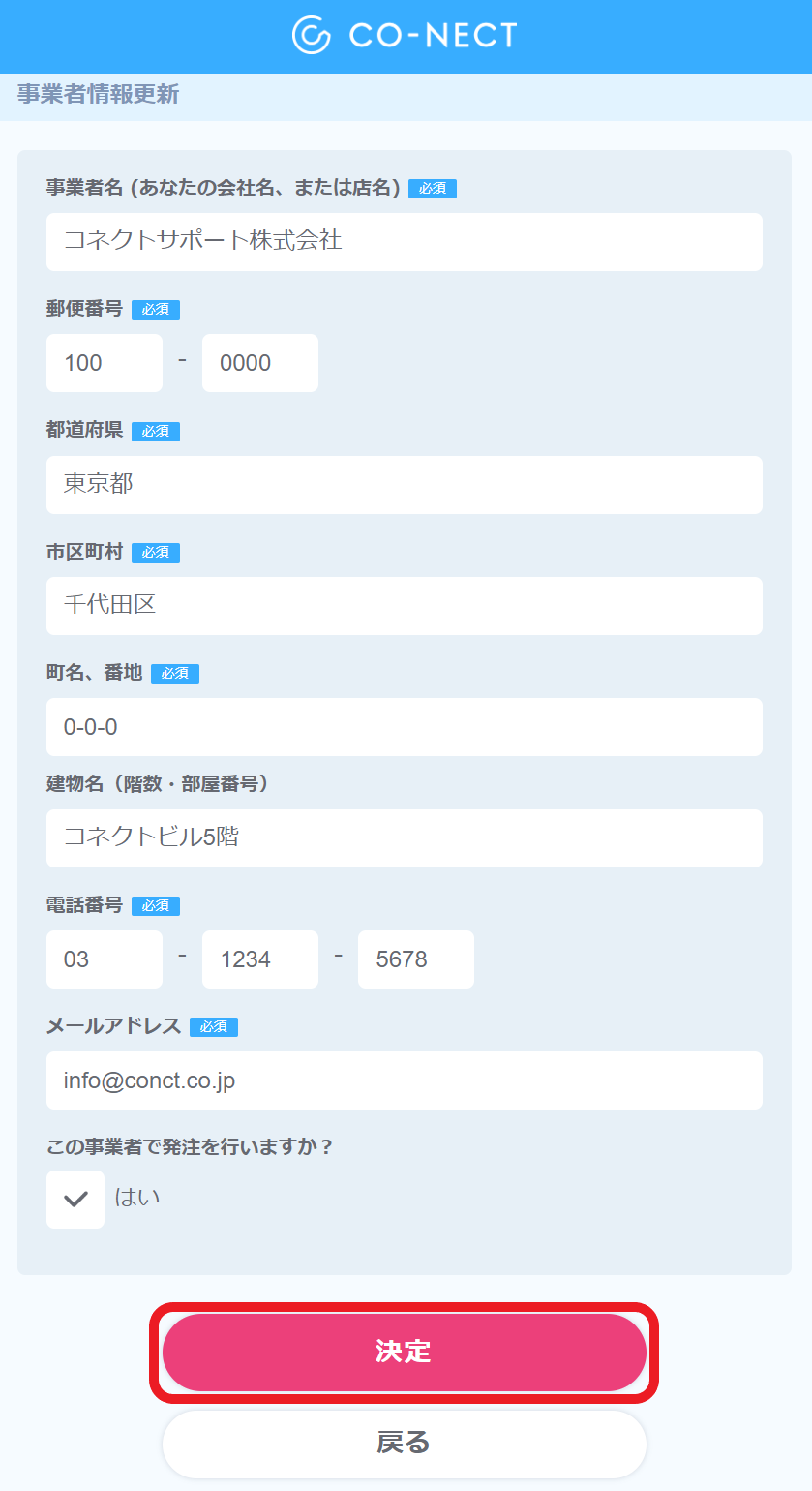Go back with the 戻る button
Image resolution: width=812 pixels, height=1491 pixels.
pos(405,1444)
